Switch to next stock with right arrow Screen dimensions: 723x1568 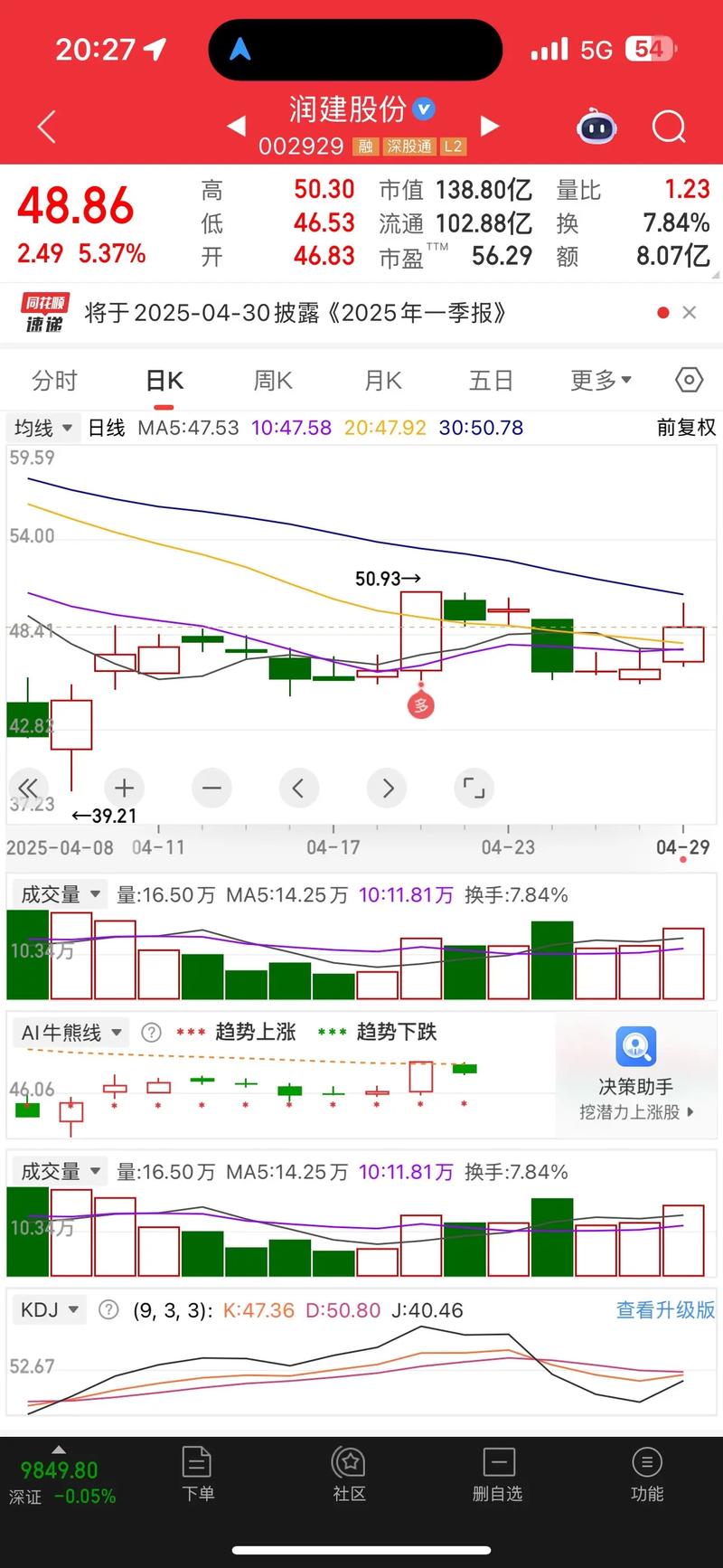(x=489, y=127)
